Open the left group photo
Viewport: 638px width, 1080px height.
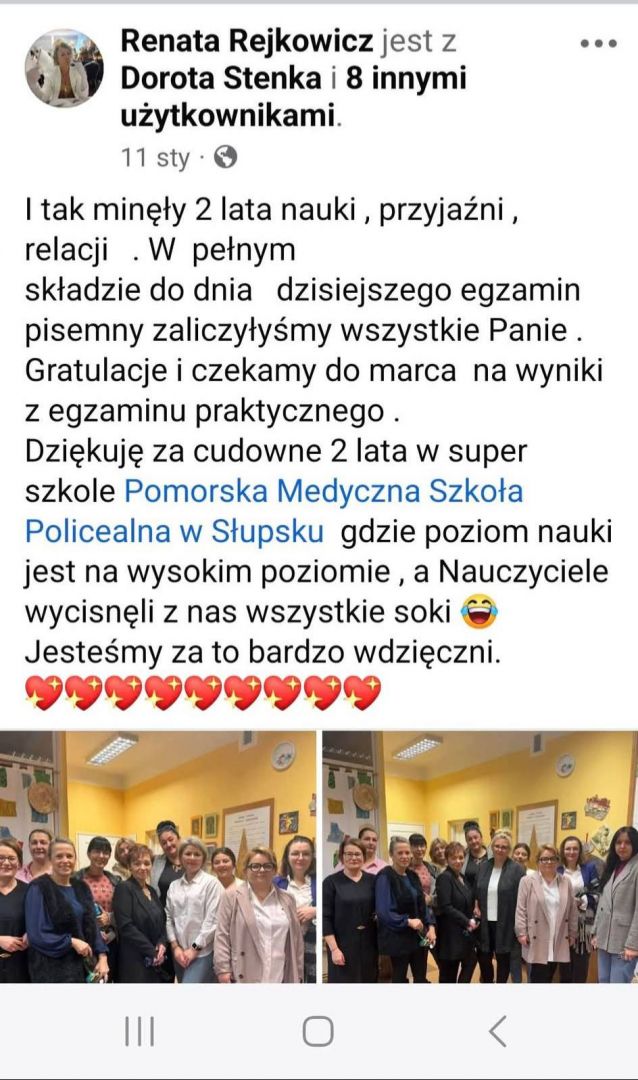pos(158,856)
